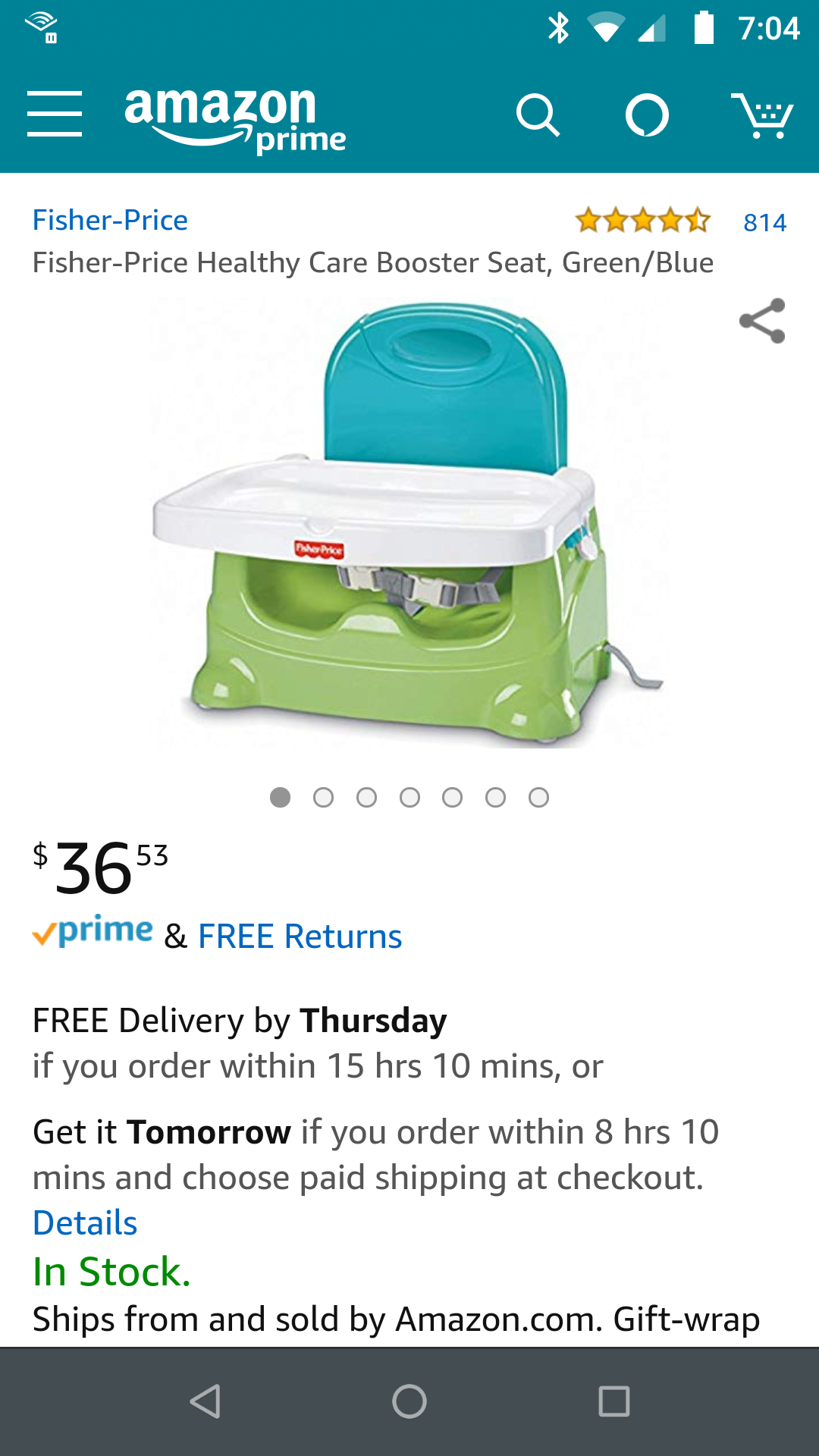The width and height of the screenshot is (819, 1456).
Task: Open the booster seat product image
Action: [x=409, y=523]
